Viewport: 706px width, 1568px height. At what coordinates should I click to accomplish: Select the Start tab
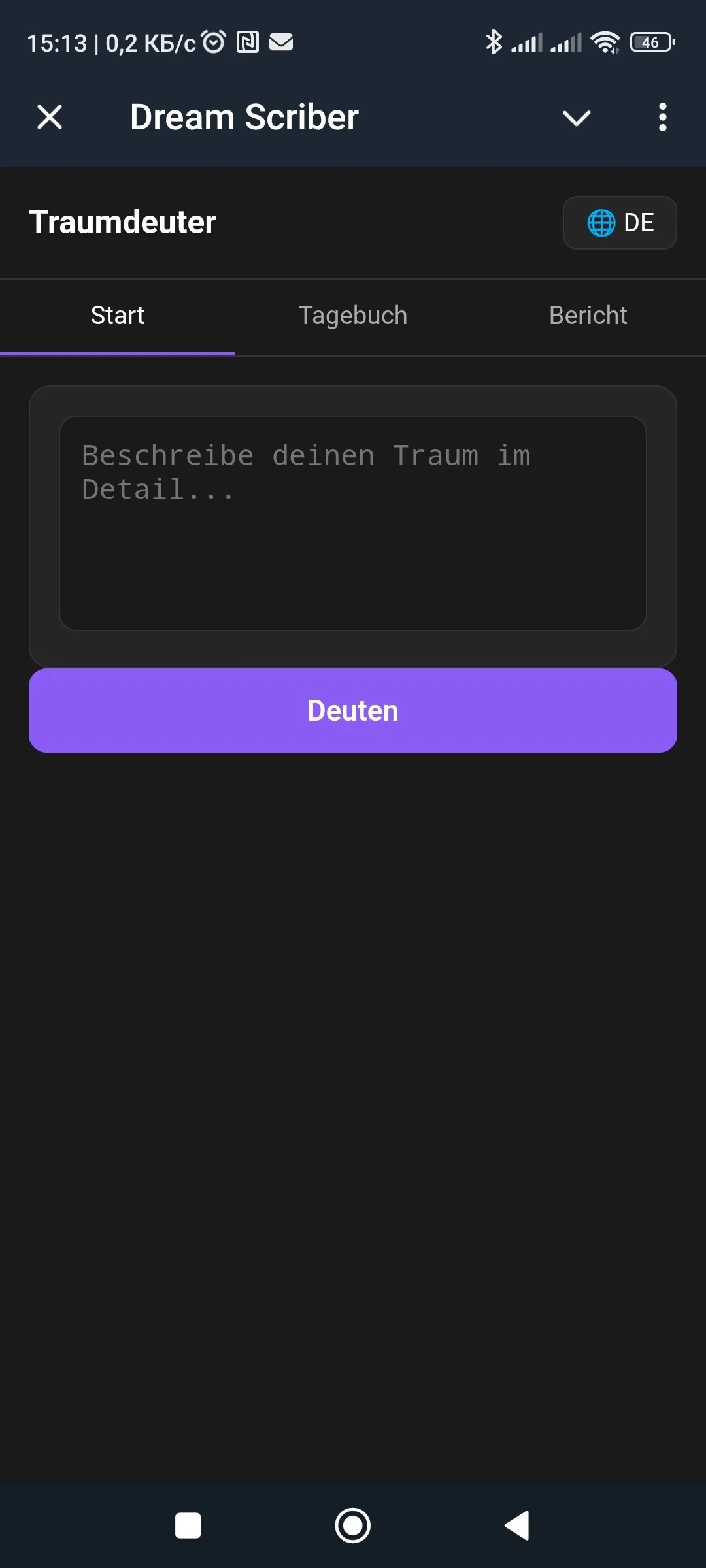point(118,316)
